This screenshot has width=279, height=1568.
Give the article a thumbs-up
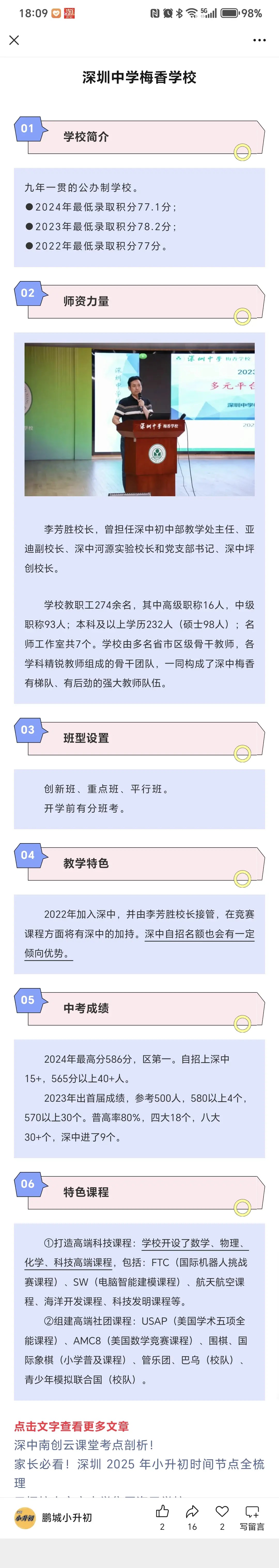(x=162, y=1511)
